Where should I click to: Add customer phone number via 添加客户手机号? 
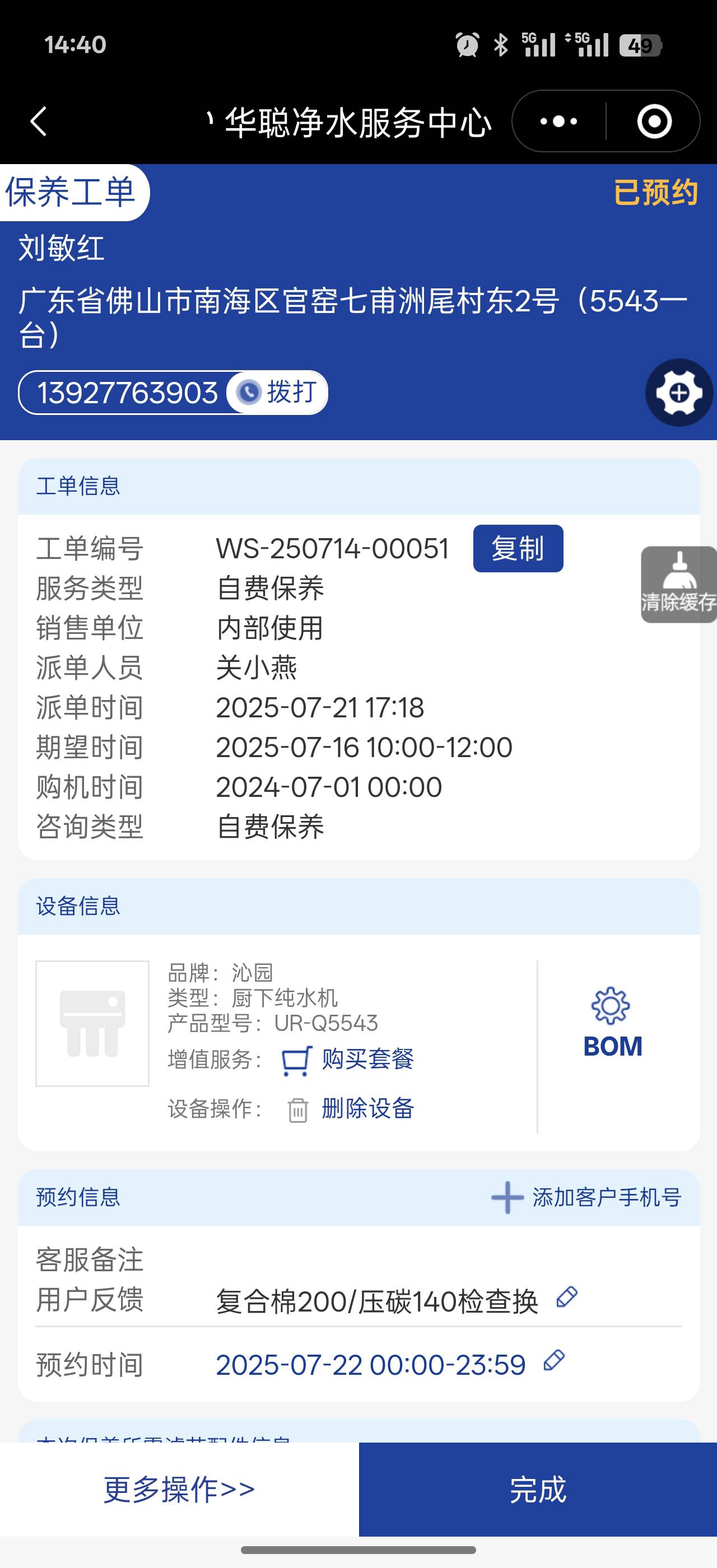pyautogui.click(x=586, y=1197)
